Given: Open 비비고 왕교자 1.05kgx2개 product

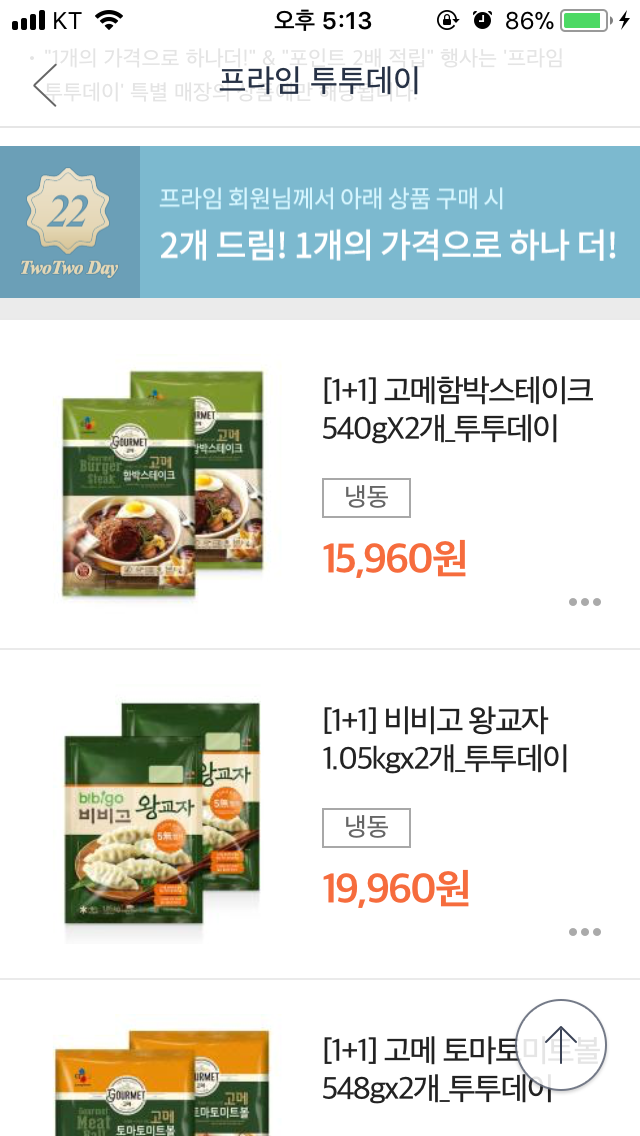Looking at the screenshot, I should click(x=446, y=739).
